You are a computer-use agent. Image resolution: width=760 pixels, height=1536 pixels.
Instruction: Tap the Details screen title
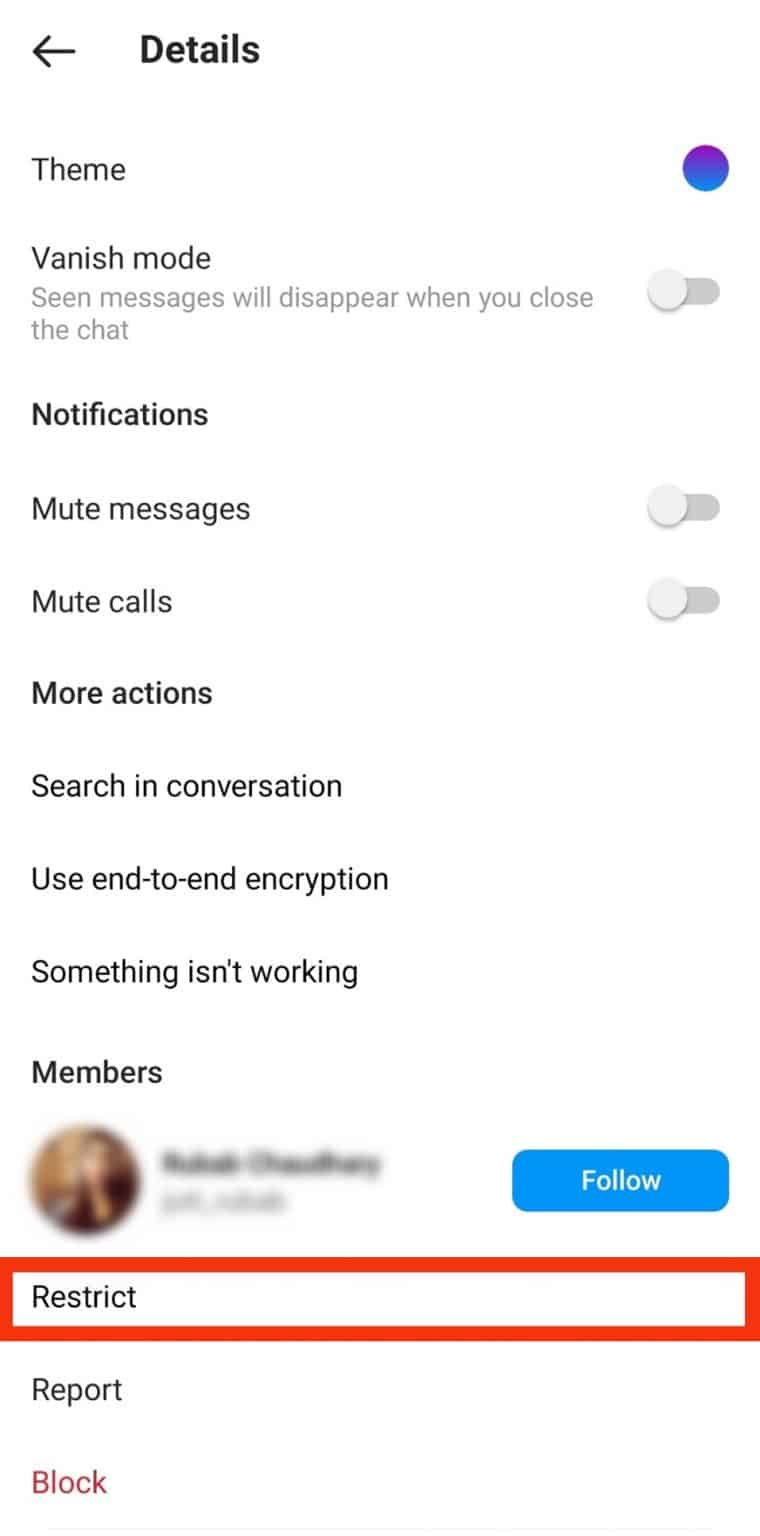199,49
